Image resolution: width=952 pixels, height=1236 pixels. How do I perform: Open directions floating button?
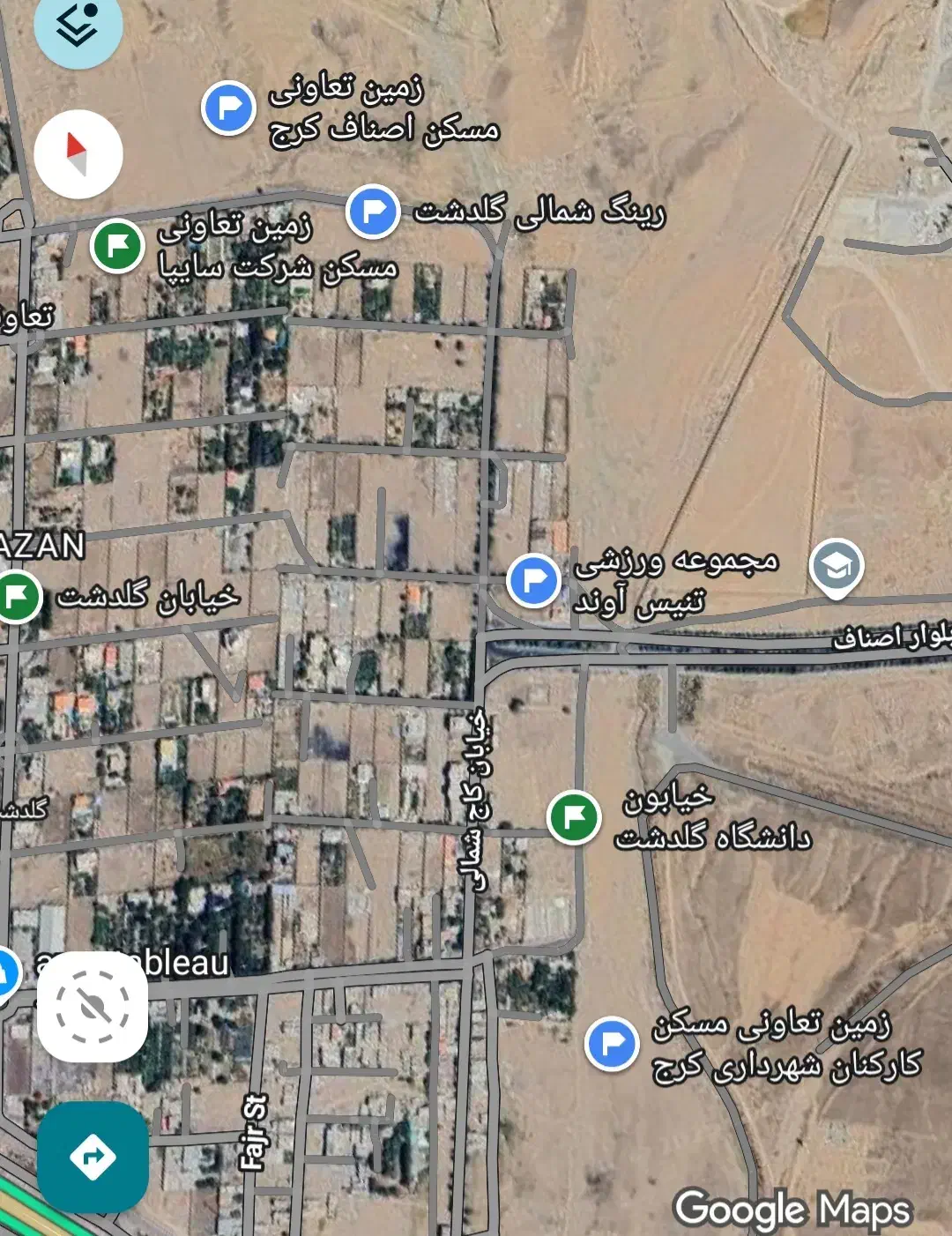93,1156
